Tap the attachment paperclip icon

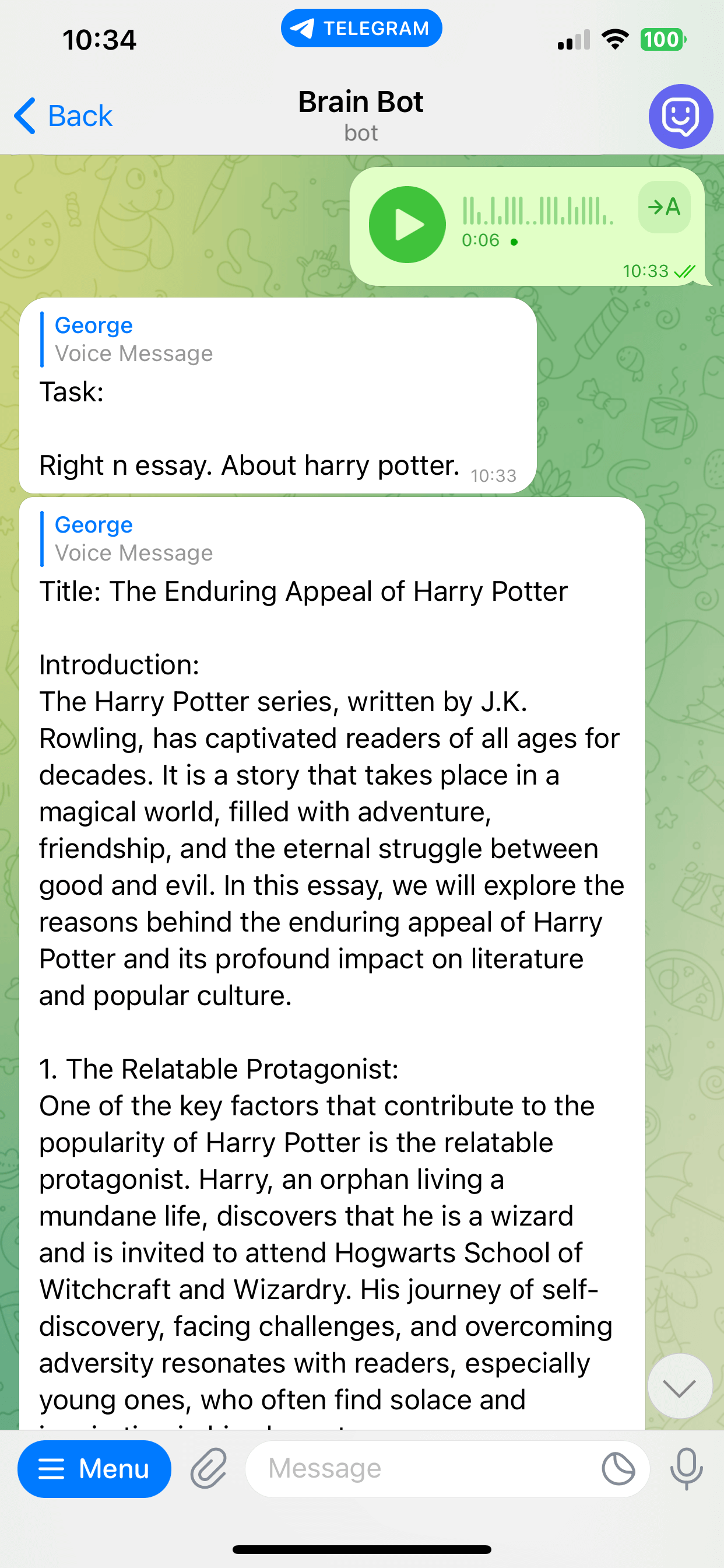coord(209,1469)
